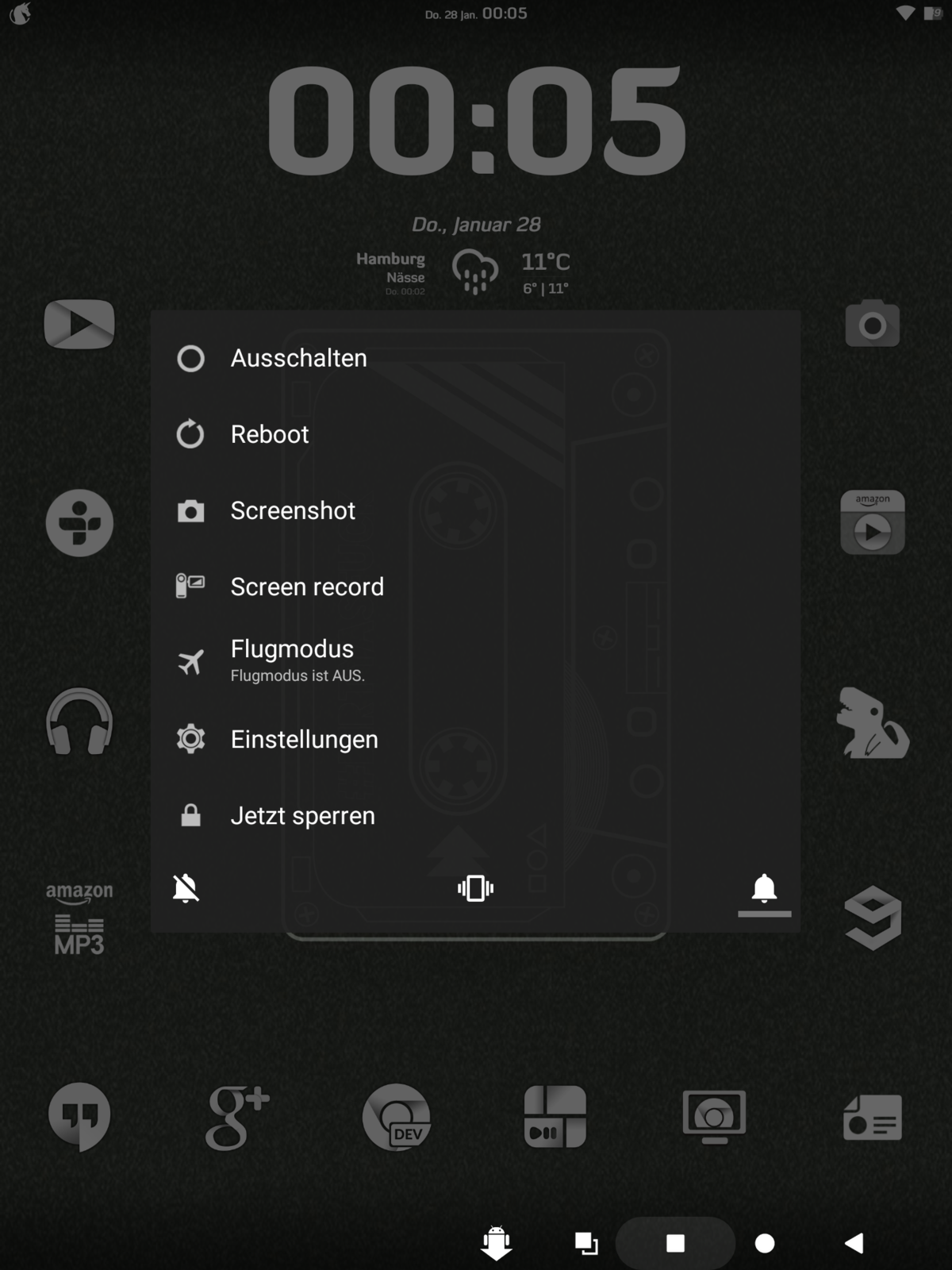Open the YouTube app icon

coord(79,324)
